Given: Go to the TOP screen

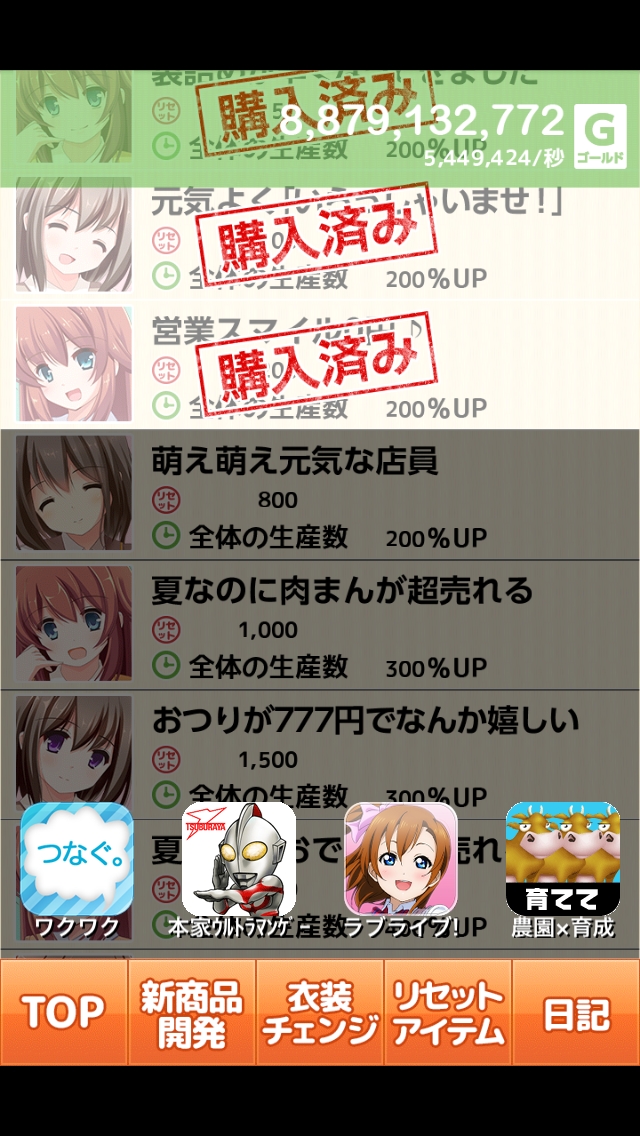Looking at the screenshot, I should (x=64, y=1012).
